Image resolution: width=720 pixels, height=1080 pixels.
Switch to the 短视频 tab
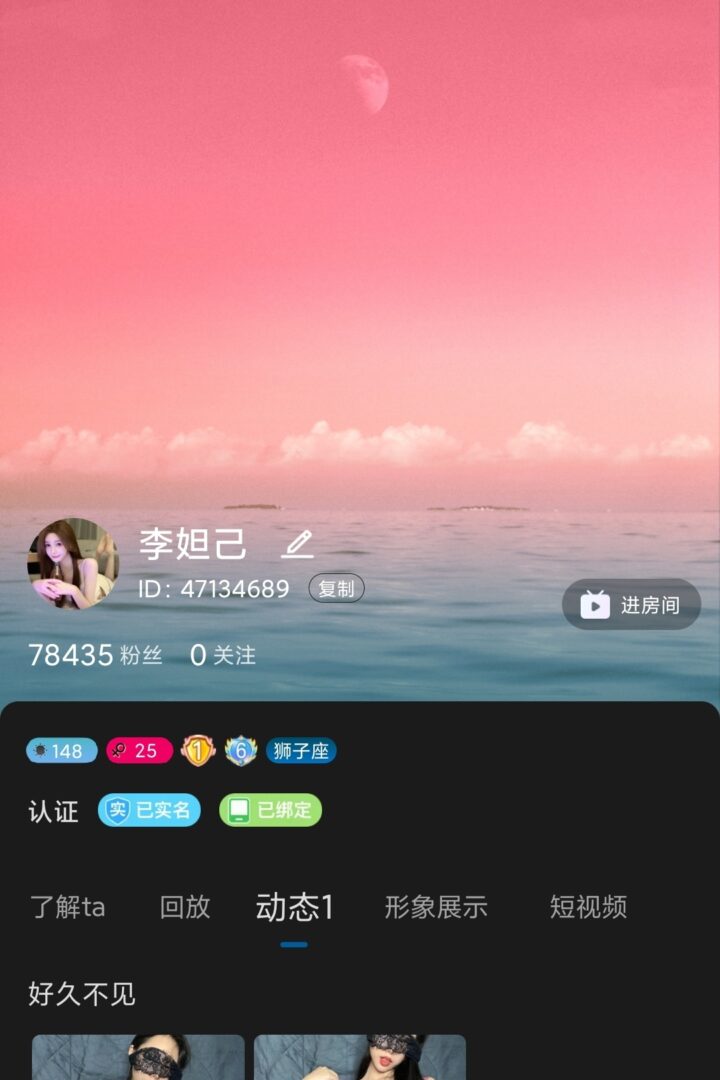(x=588, y=907)
